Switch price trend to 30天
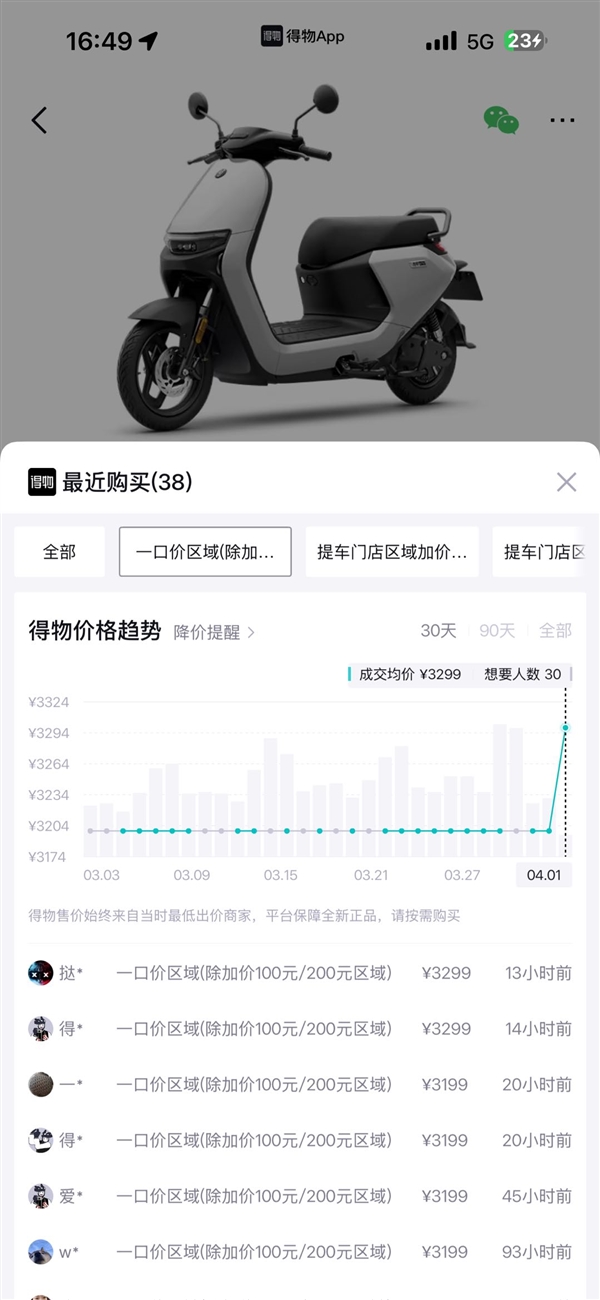This screenshot has height=1300, width=600. [x=438, y=631]
